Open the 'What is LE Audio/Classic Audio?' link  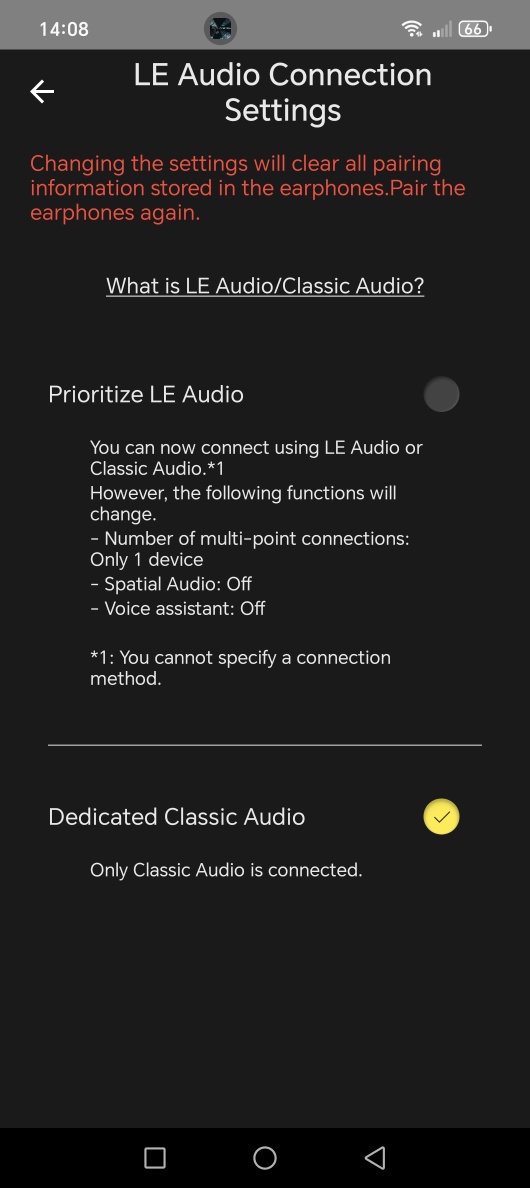265,286
